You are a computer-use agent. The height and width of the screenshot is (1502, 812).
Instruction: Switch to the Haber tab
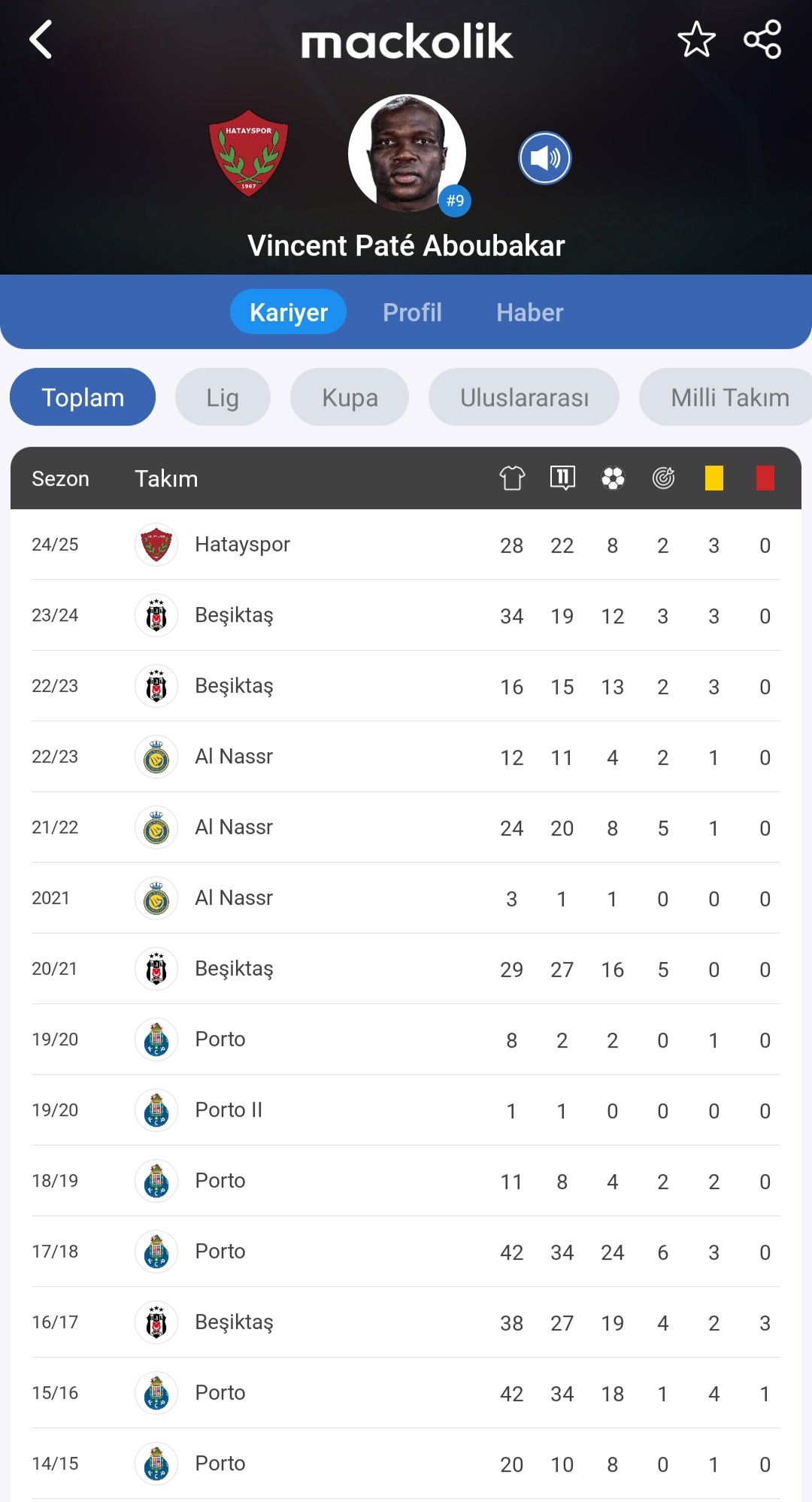[529, 312]
